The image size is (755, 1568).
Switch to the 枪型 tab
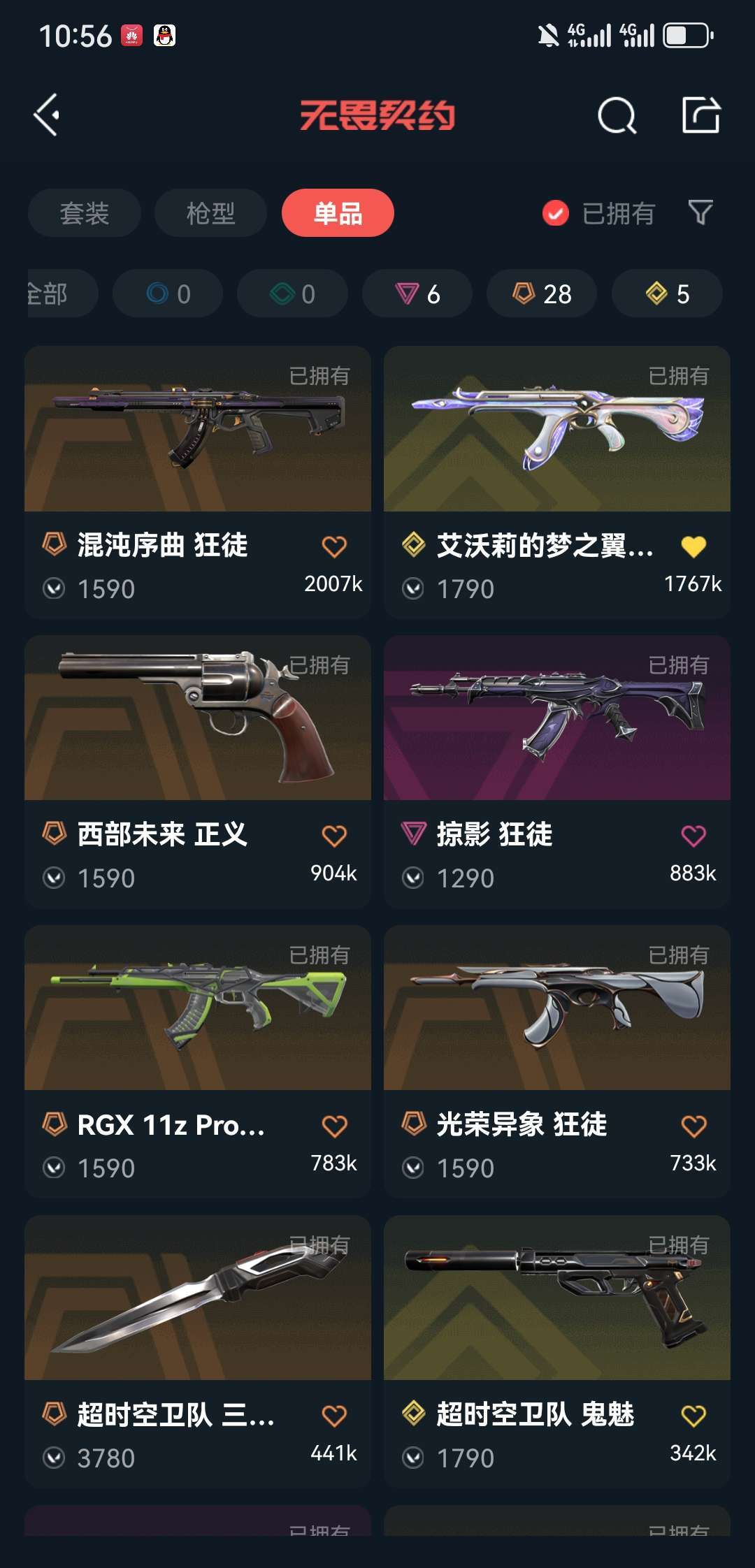210,213
